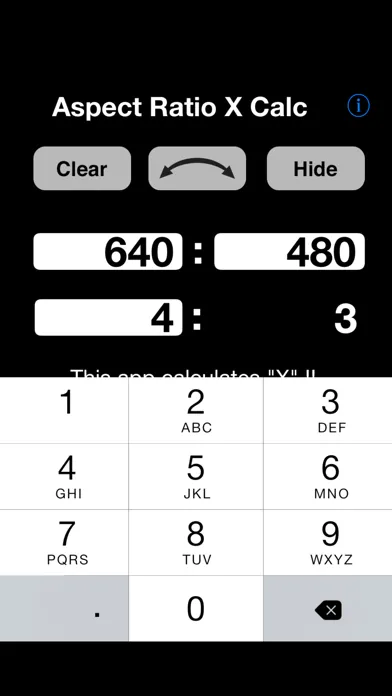
Task: Delete last digit with backspace key
Action: [x=328, y=609]
